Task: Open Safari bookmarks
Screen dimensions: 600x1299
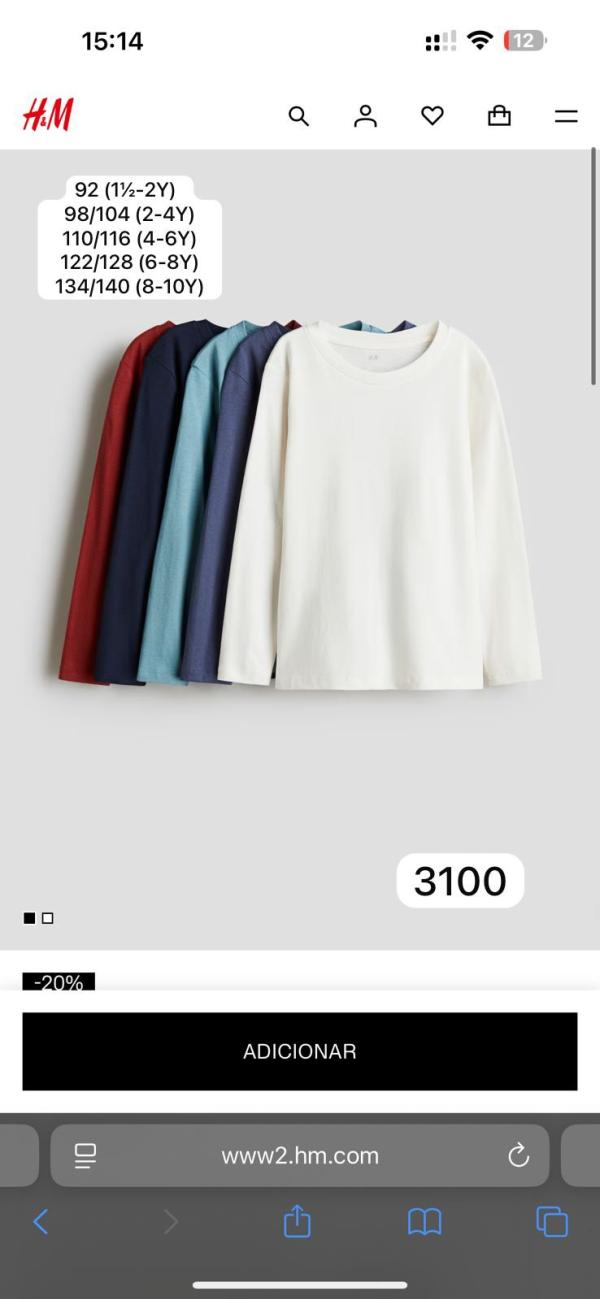Action: pyautogui.click(x=424, y=1221)
